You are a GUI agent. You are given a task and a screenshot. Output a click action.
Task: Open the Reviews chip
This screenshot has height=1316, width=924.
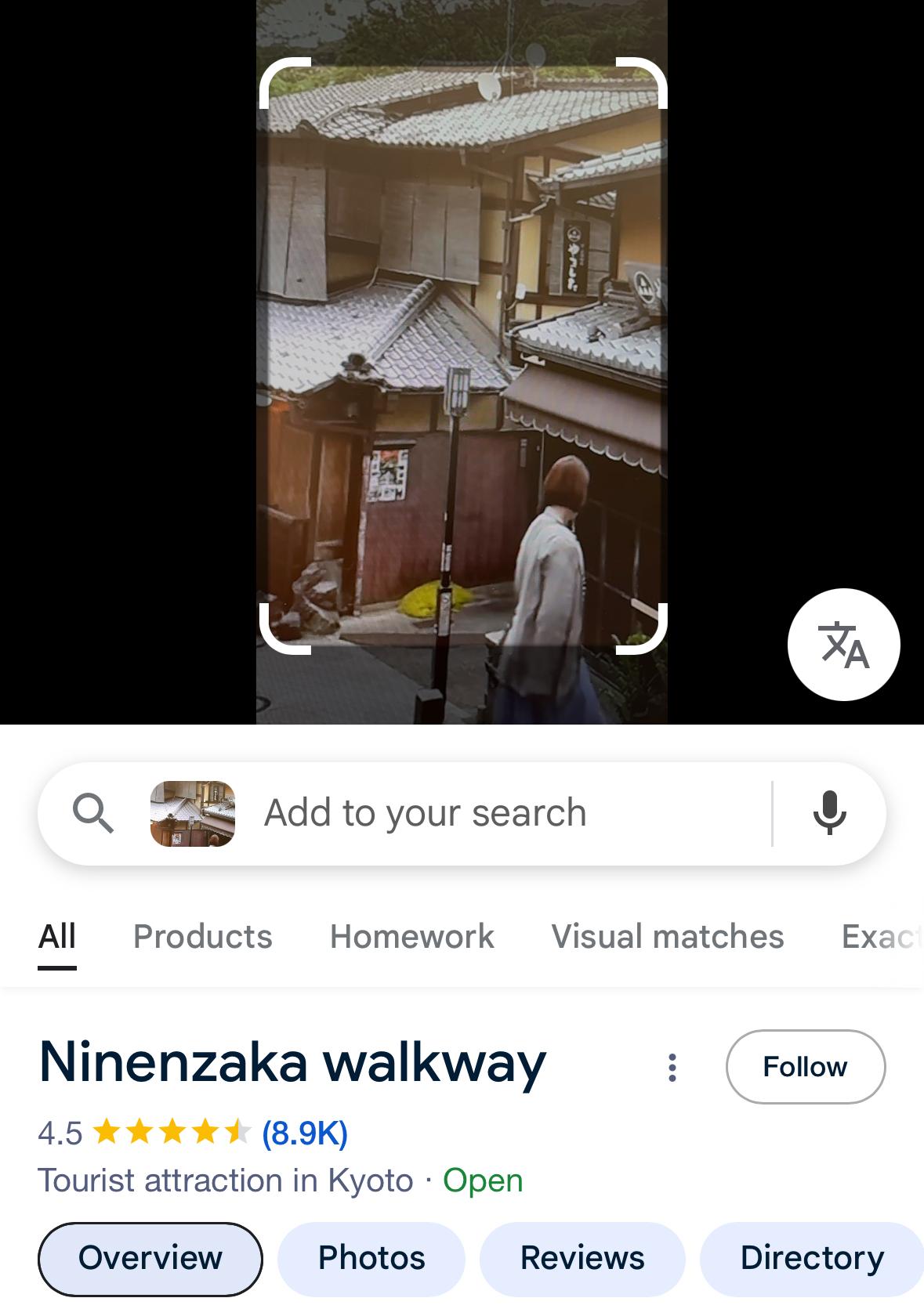582,1259
